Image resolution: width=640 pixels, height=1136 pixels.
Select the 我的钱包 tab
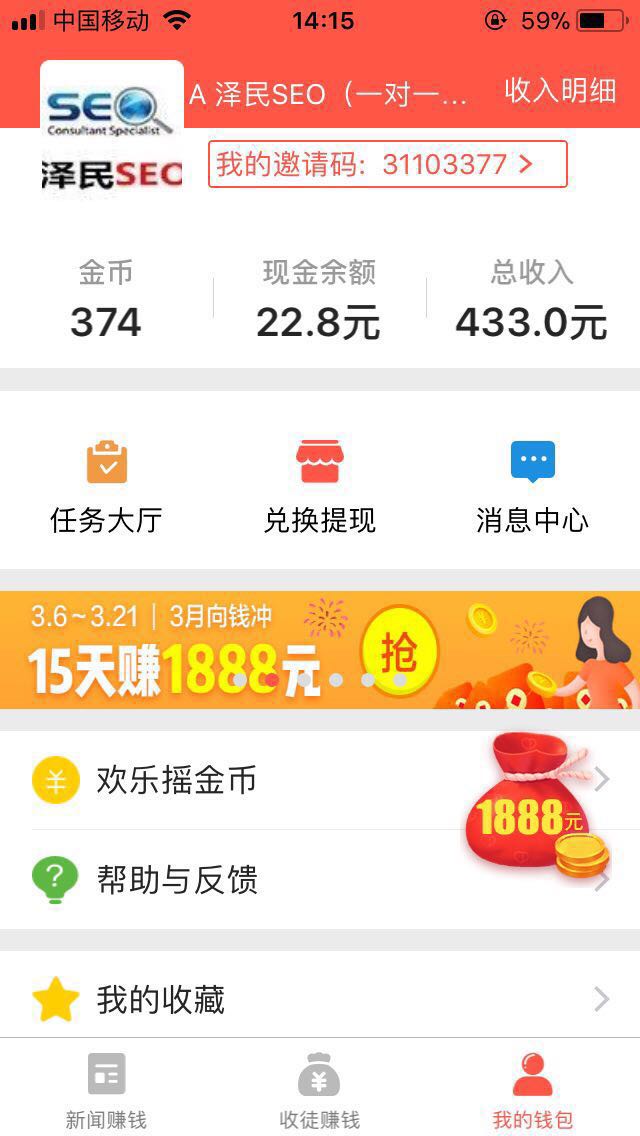pyautogui.click(x=532, y=1090)
